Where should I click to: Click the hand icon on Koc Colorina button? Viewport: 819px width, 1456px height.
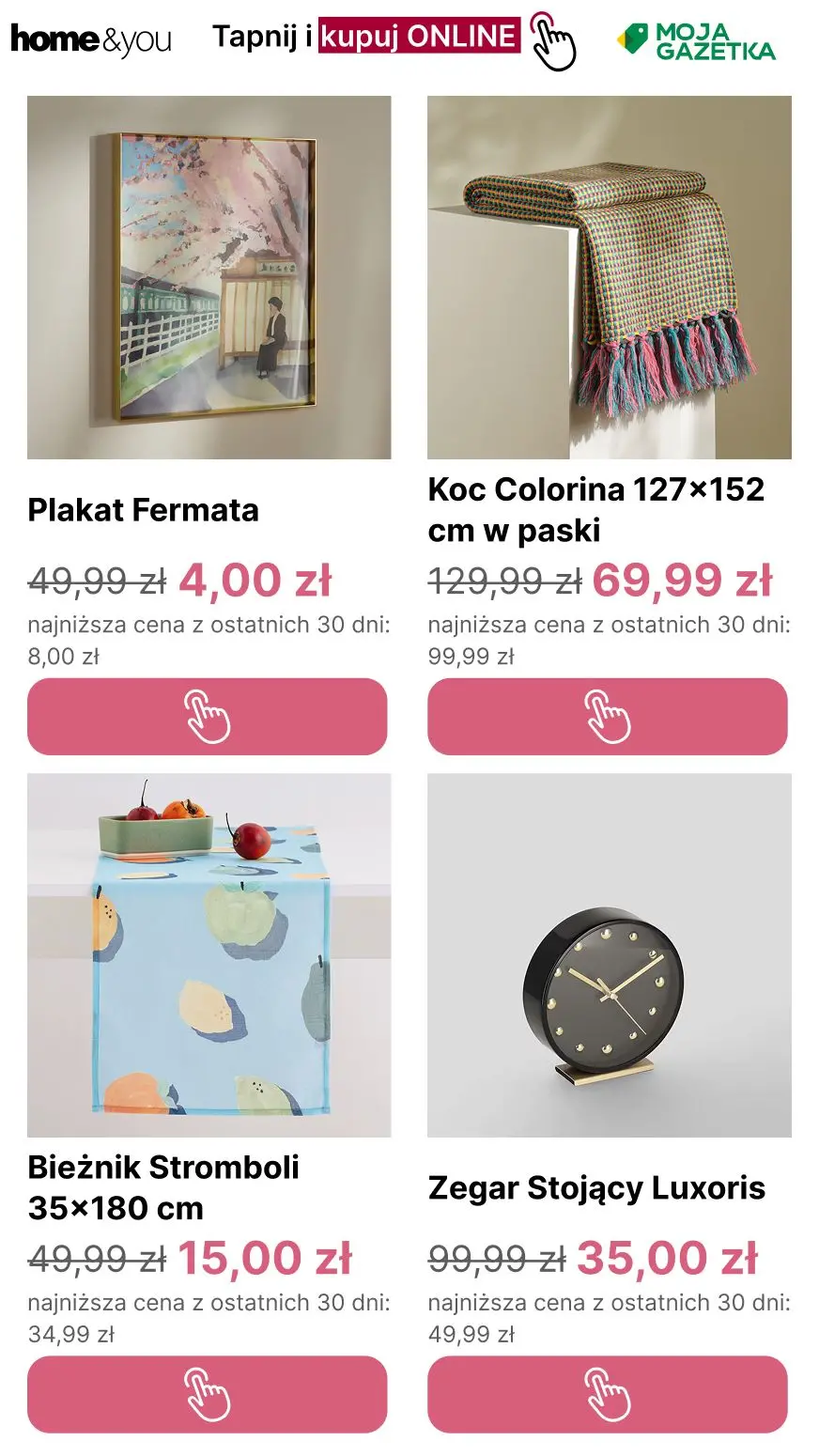click(x=608, y=717)
